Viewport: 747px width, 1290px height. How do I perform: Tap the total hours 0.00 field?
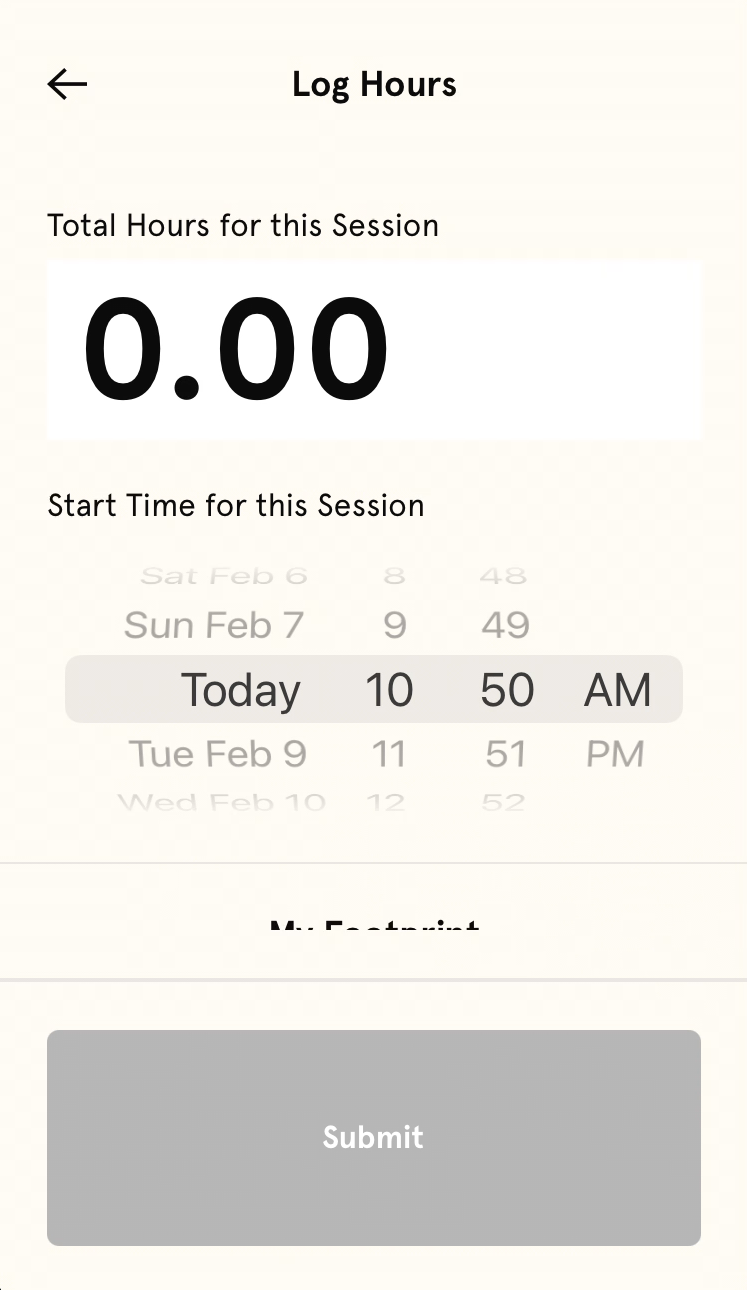pyautogui.click(x=374, y=350)
